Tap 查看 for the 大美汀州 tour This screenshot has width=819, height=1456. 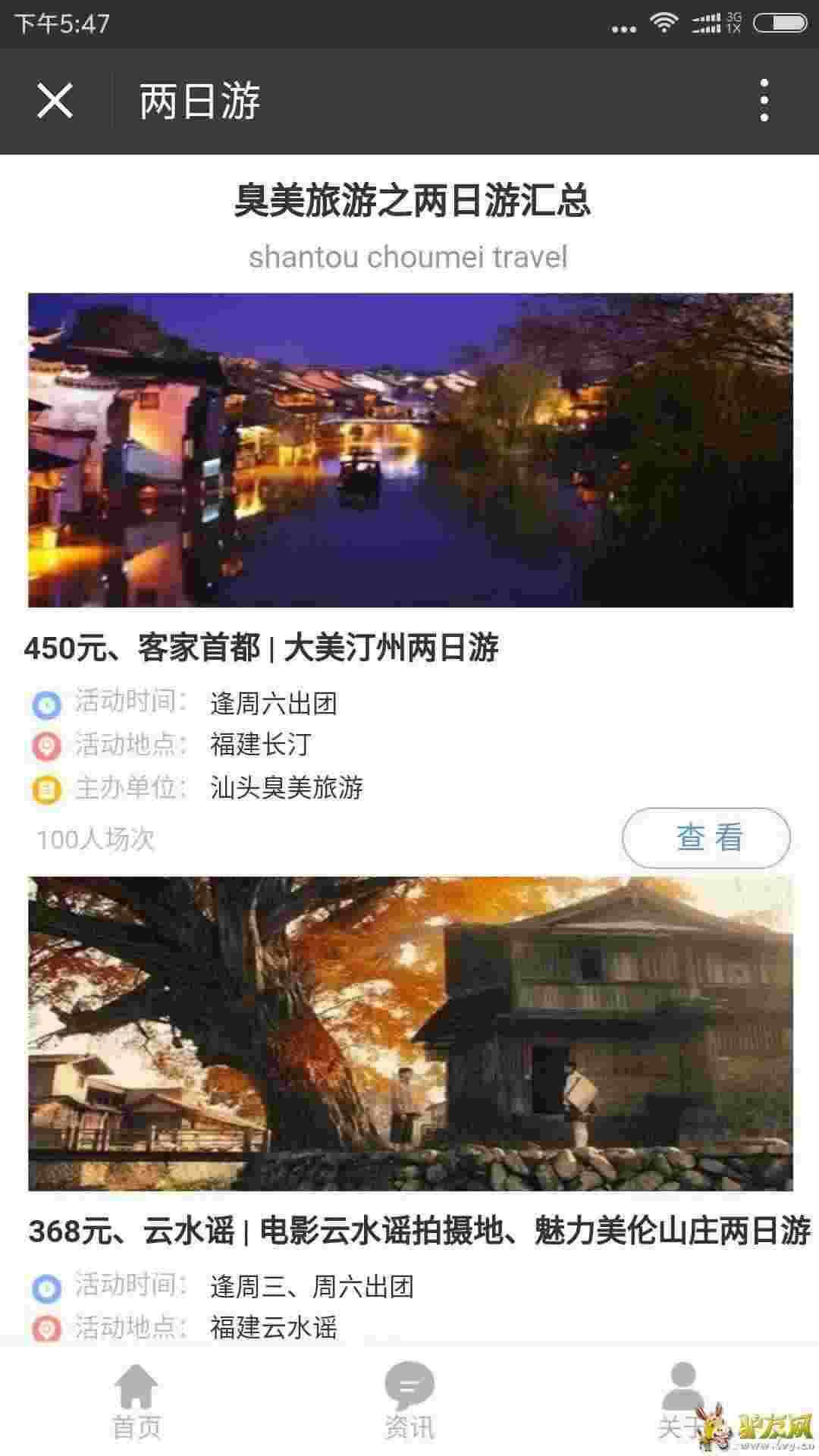tap(705, 837)
